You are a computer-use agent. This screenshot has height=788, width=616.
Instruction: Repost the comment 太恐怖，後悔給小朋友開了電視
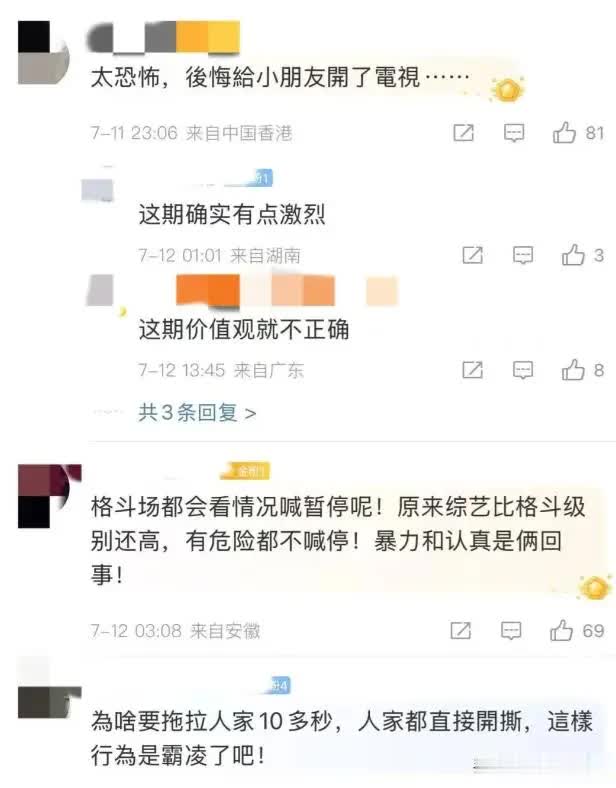click(463, 133)
